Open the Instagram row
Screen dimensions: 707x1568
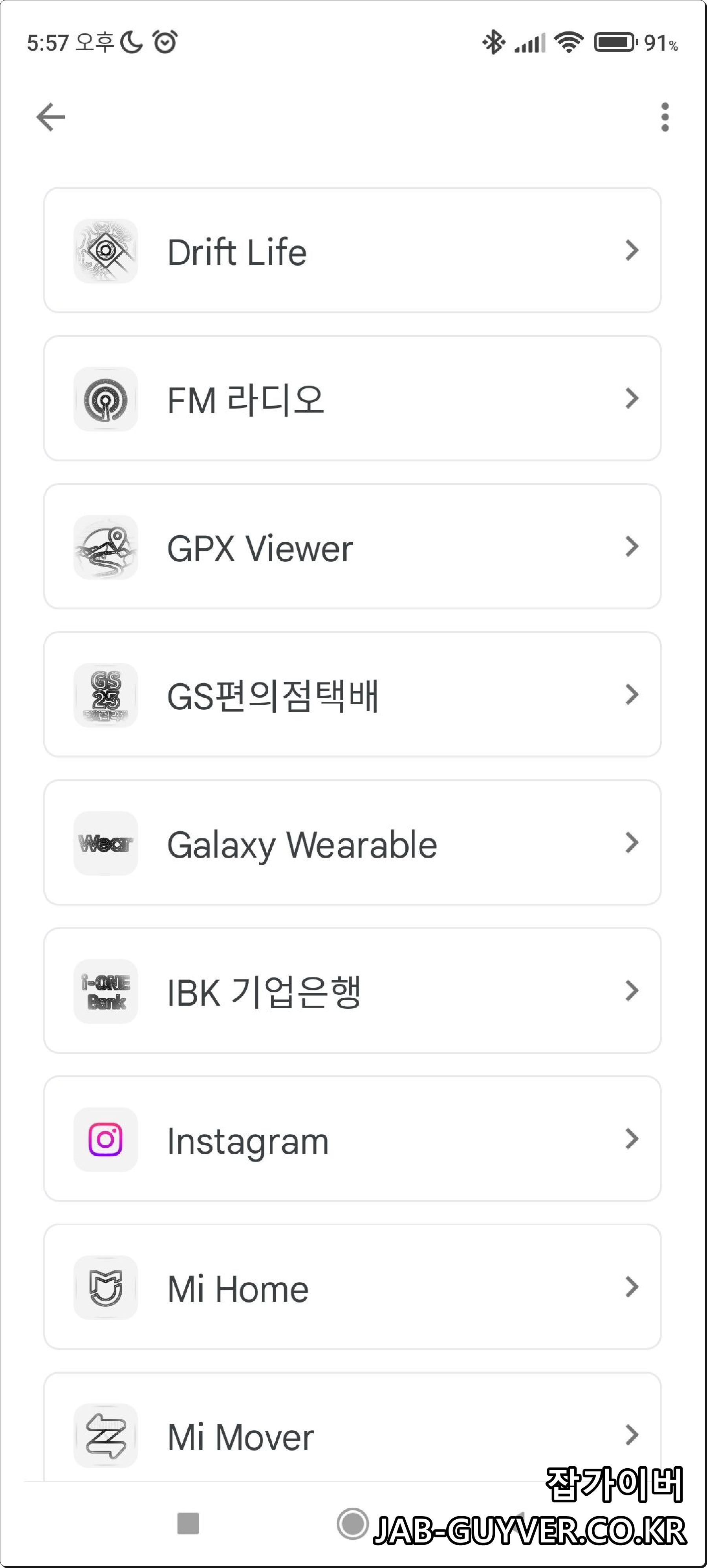point(352,1139)
